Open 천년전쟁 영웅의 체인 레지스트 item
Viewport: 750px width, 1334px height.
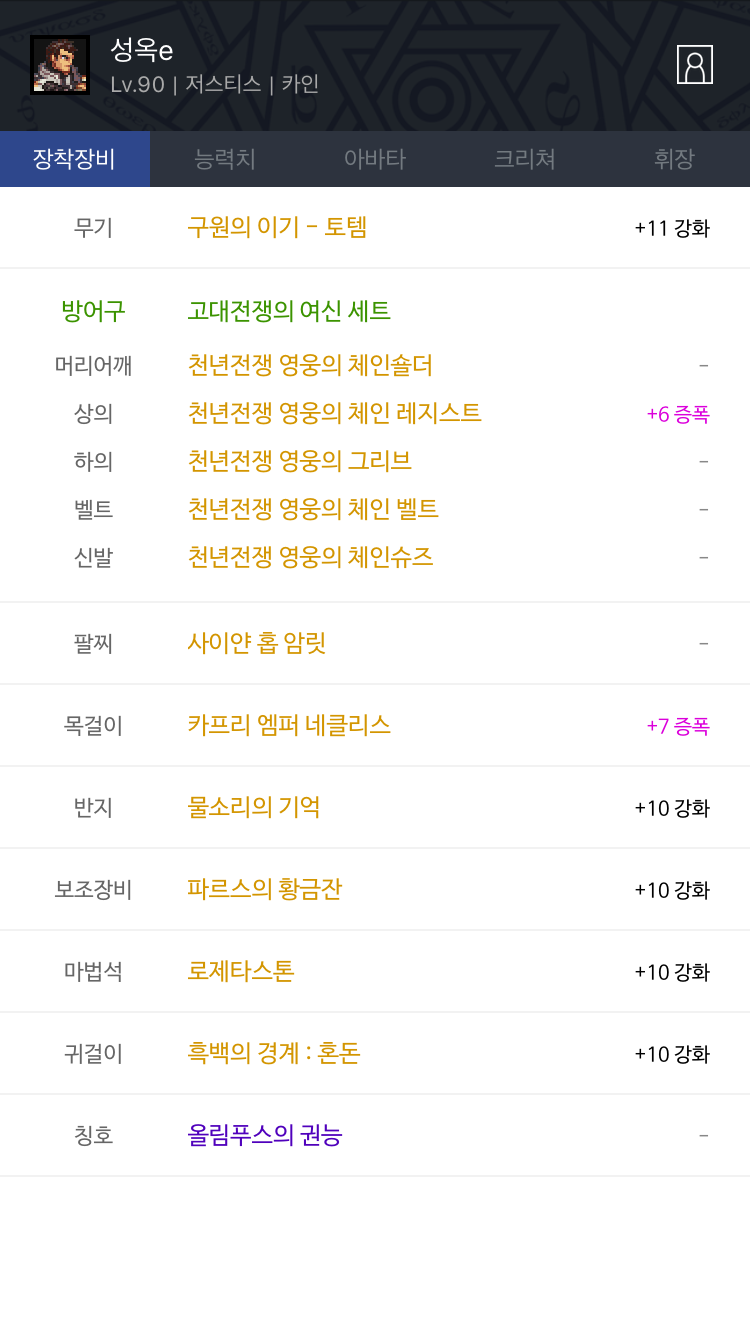[x=334, y=413]
